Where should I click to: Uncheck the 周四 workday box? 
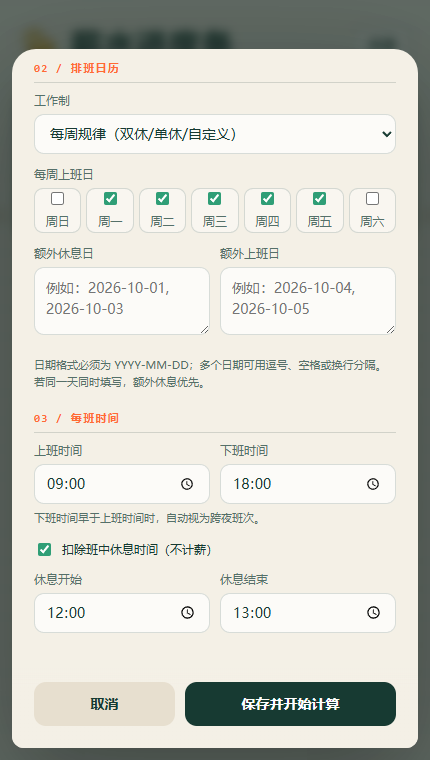coord(267,199)
